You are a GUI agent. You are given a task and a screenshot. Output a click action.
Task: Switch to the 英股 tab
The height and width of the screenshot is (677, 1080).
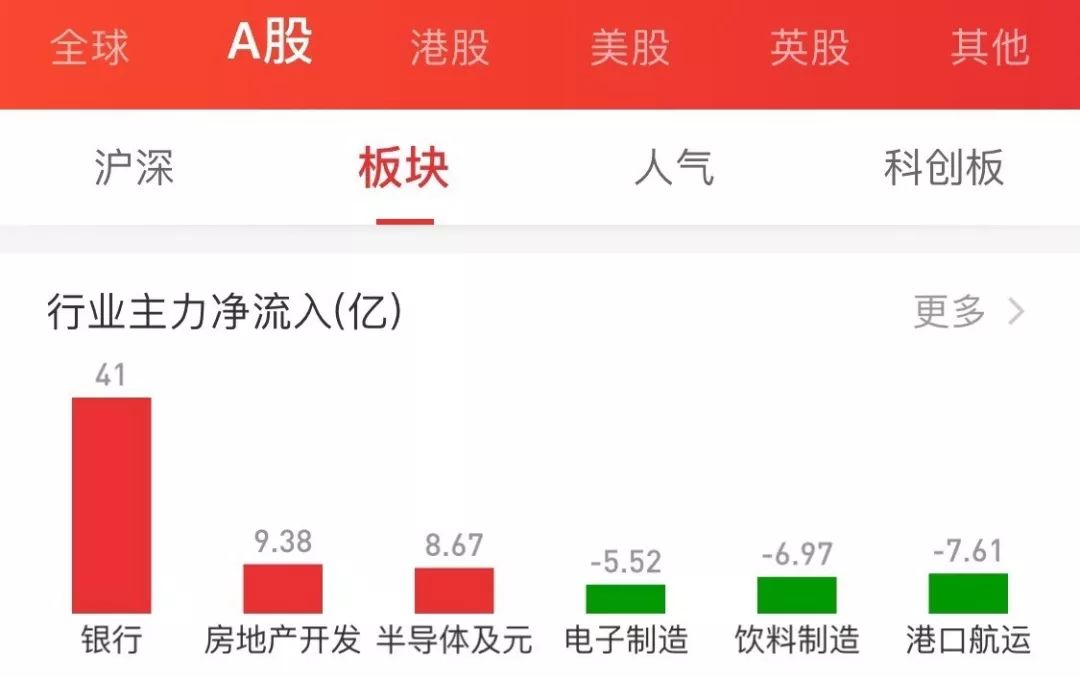point(809,47)
